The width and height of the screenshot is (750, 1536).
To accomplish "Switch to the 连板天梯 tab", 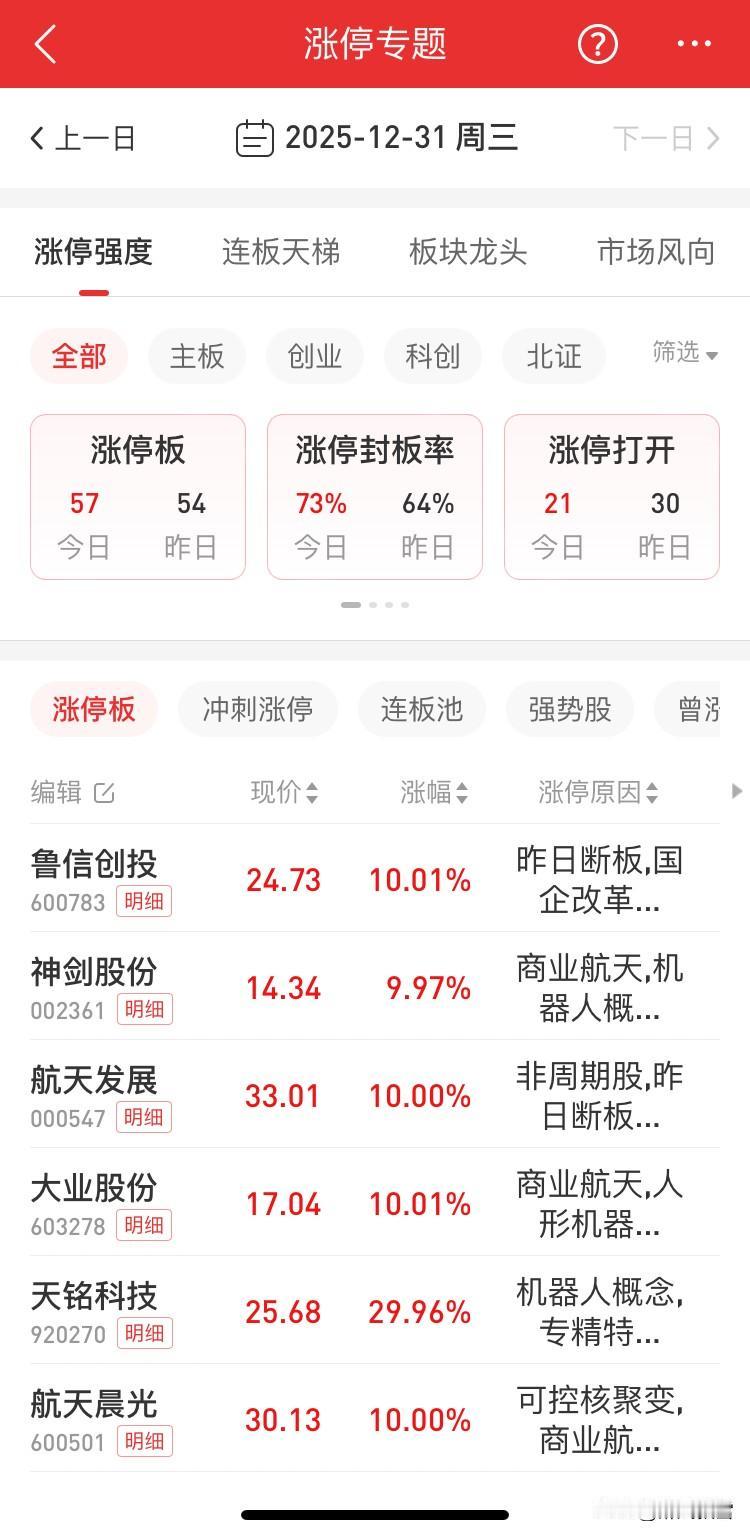I will coord(280,253).
